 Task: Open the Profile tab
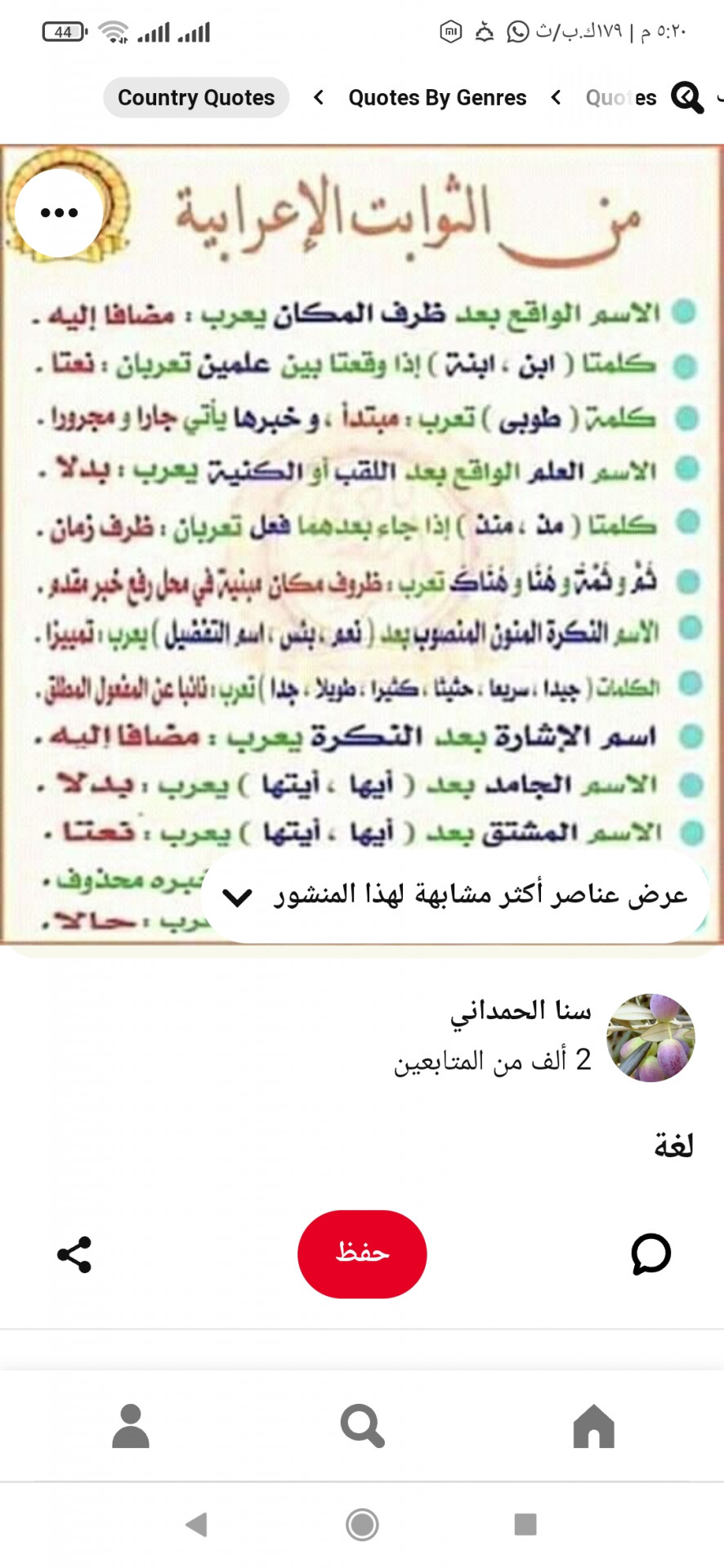click(x=131, y=1426)
